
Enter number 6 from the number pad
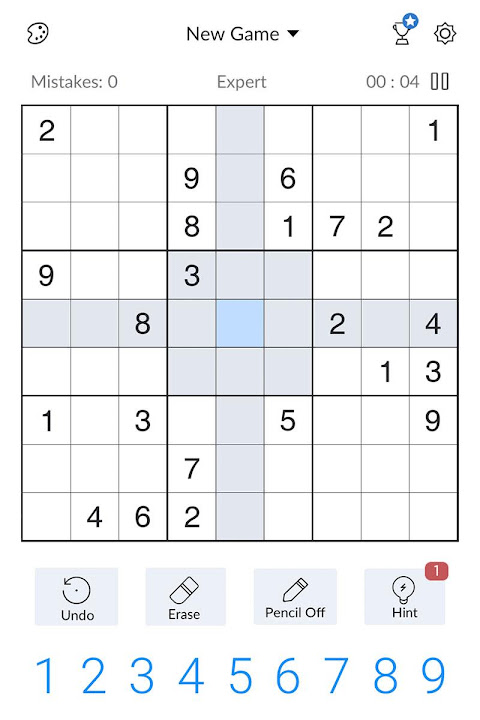(288, 675)
